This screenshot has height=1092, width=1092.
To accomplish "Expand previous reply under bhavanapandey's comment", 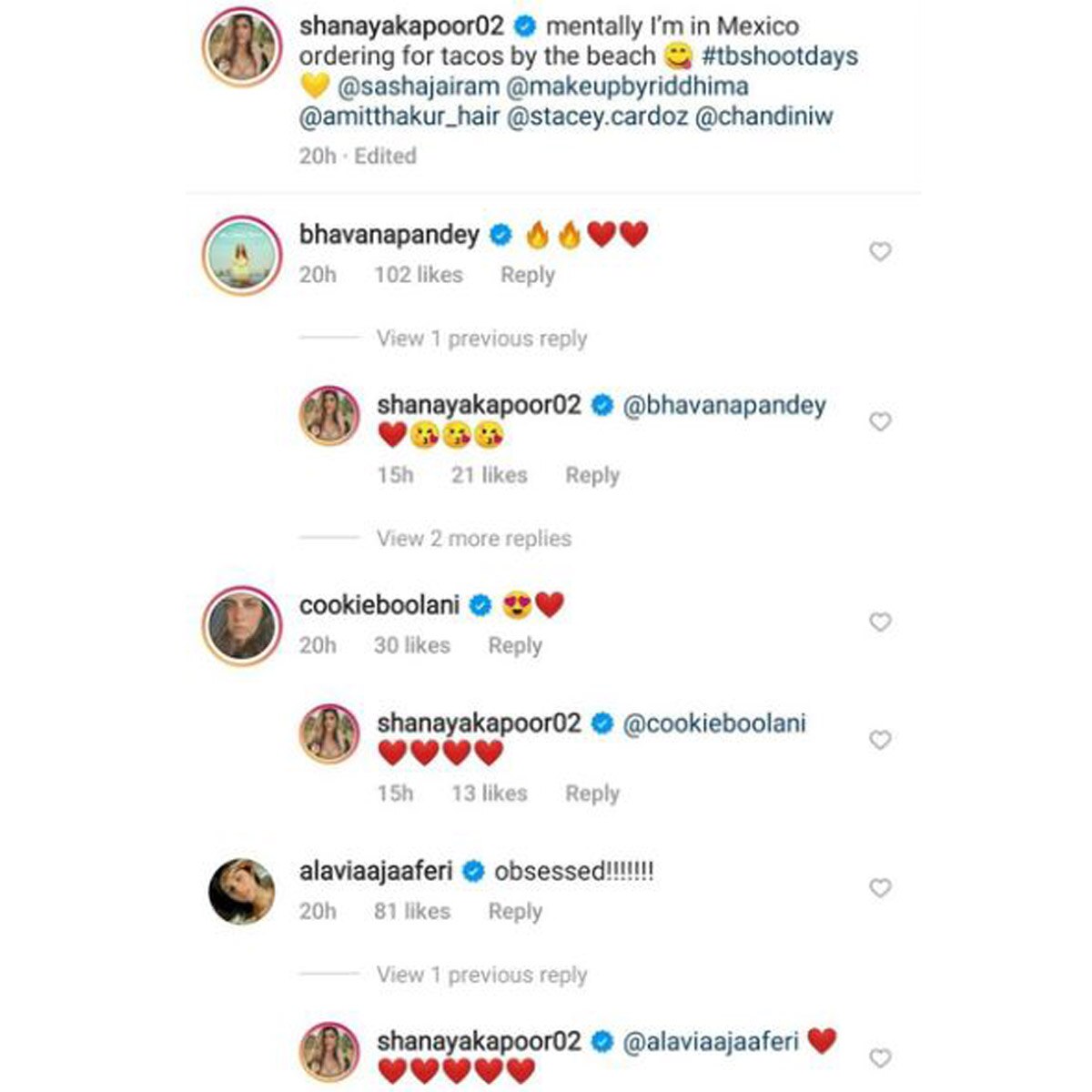I will click(x=480, y=339).
